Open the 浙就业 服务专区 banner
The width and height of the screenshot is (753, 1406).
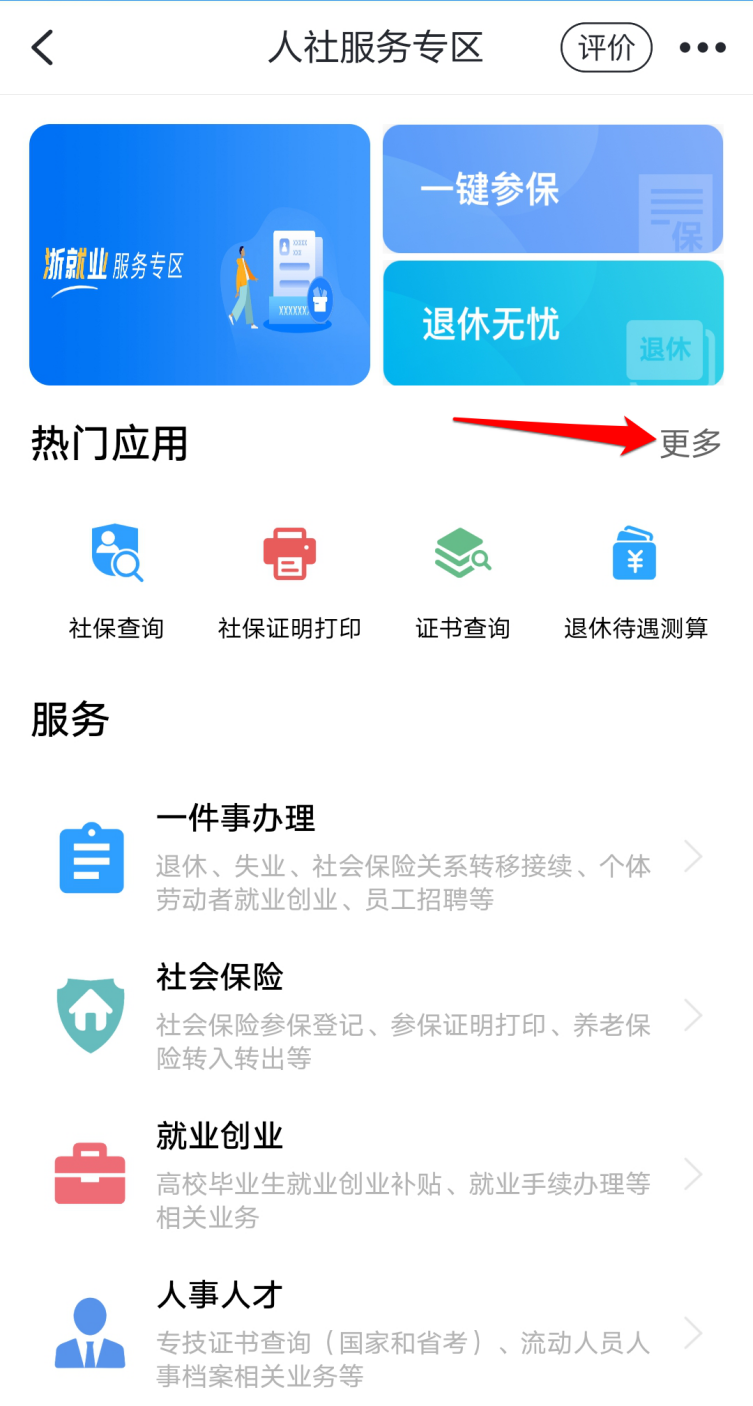(200, 255)
